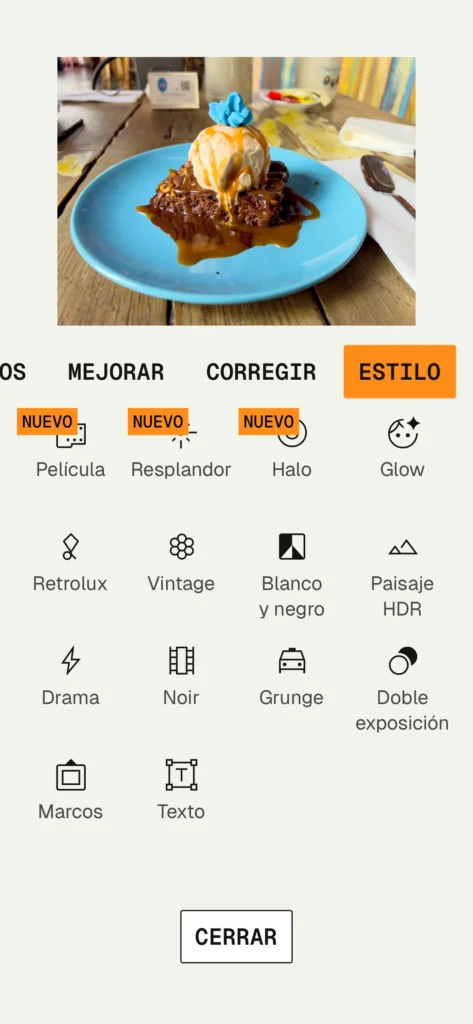Open the Película tool
Viewport: 473px width, 1024px height.
(71, 447)
